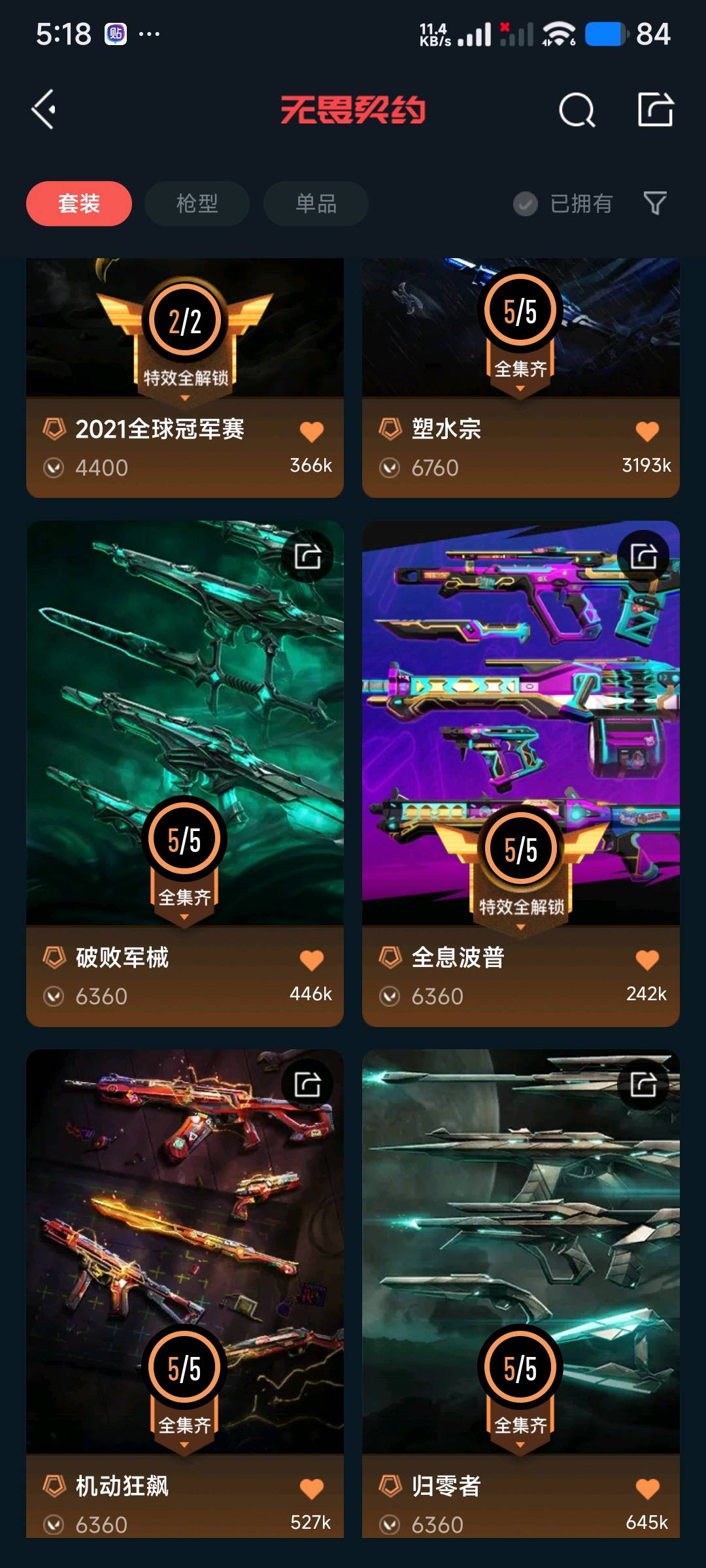This screenshot has height=1568, width=706.
Task: Switch to the 单品 tab
Action: pos(316,203)
